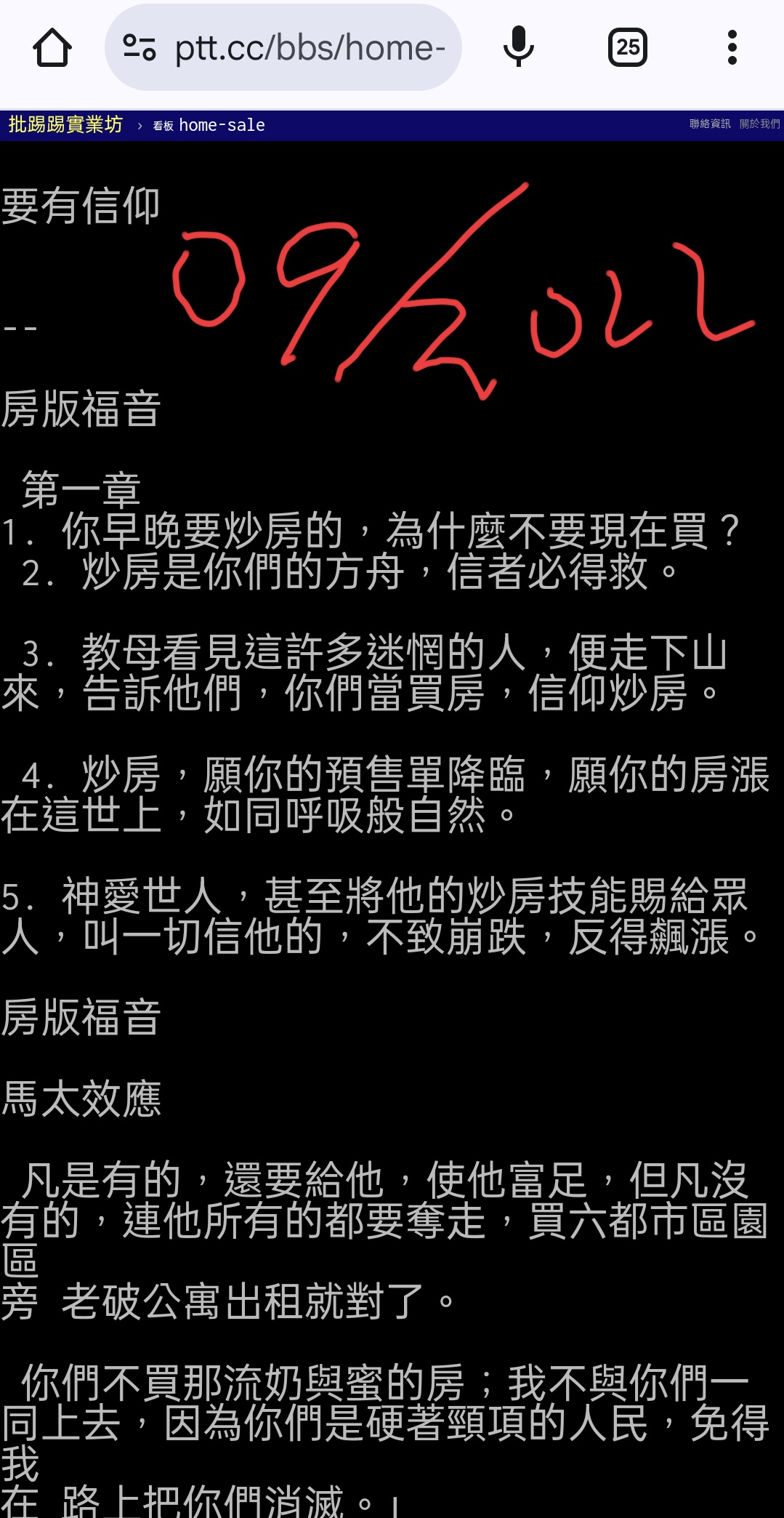This screenshot has height=1518, width=784.
Task: Open the 關於我們 link
Action: (x=759, y=124)
